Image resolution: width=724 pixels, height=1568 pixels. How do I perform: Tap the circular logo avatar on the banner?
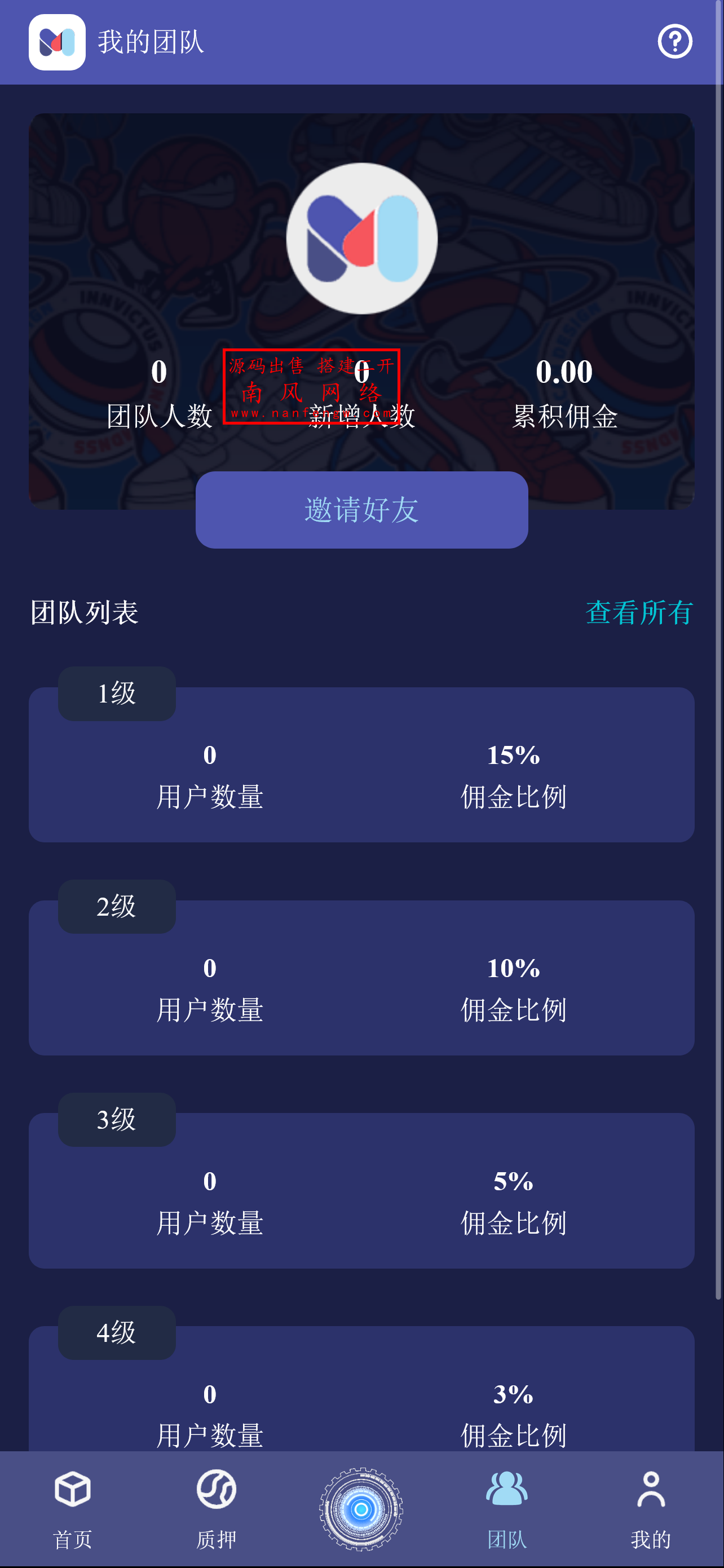361,239
